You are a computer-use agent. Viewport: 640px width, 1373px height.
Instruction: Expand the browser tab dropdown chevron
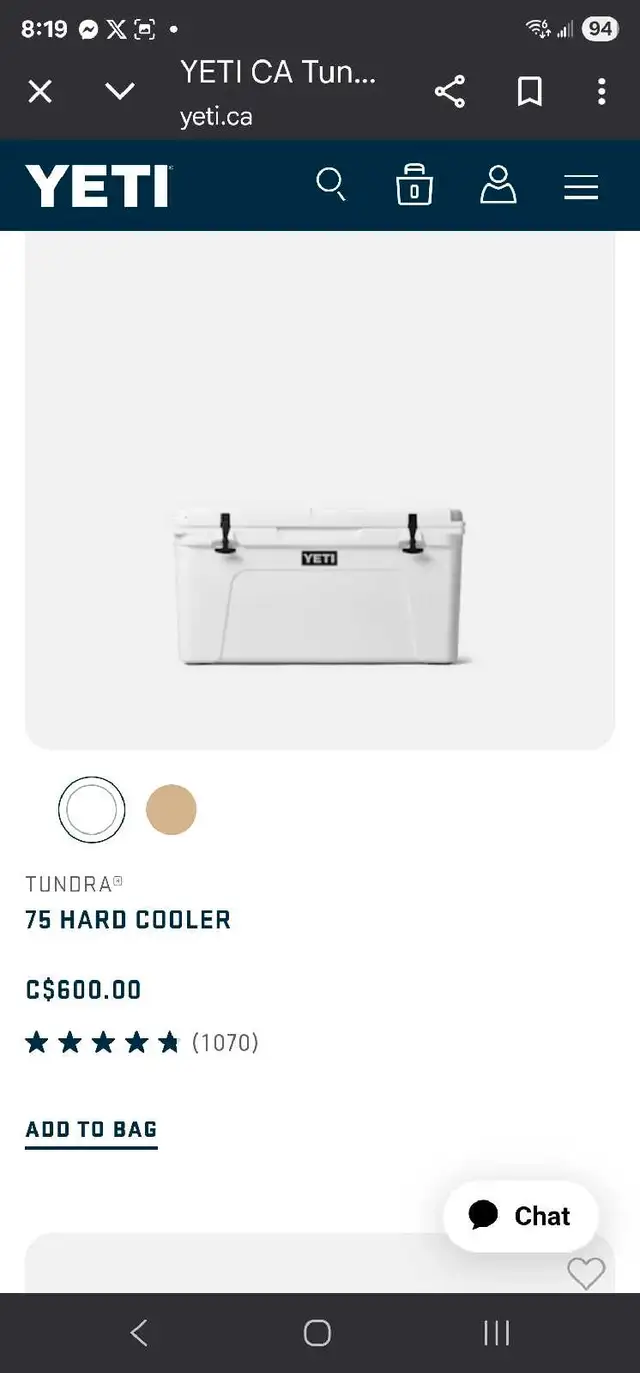coord(120,92)
